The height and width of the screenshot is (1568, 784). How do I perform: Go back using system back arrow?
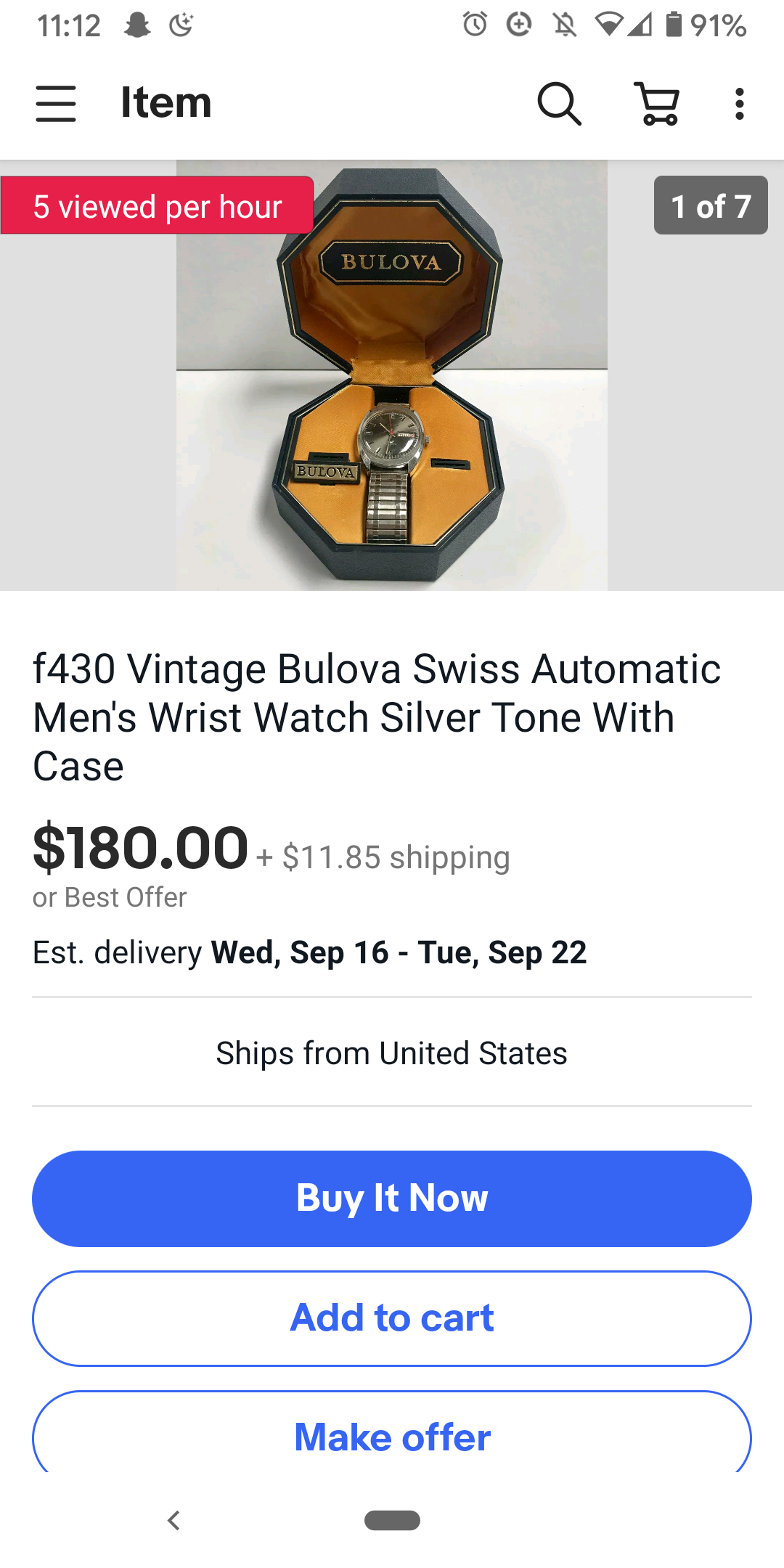173,1520
